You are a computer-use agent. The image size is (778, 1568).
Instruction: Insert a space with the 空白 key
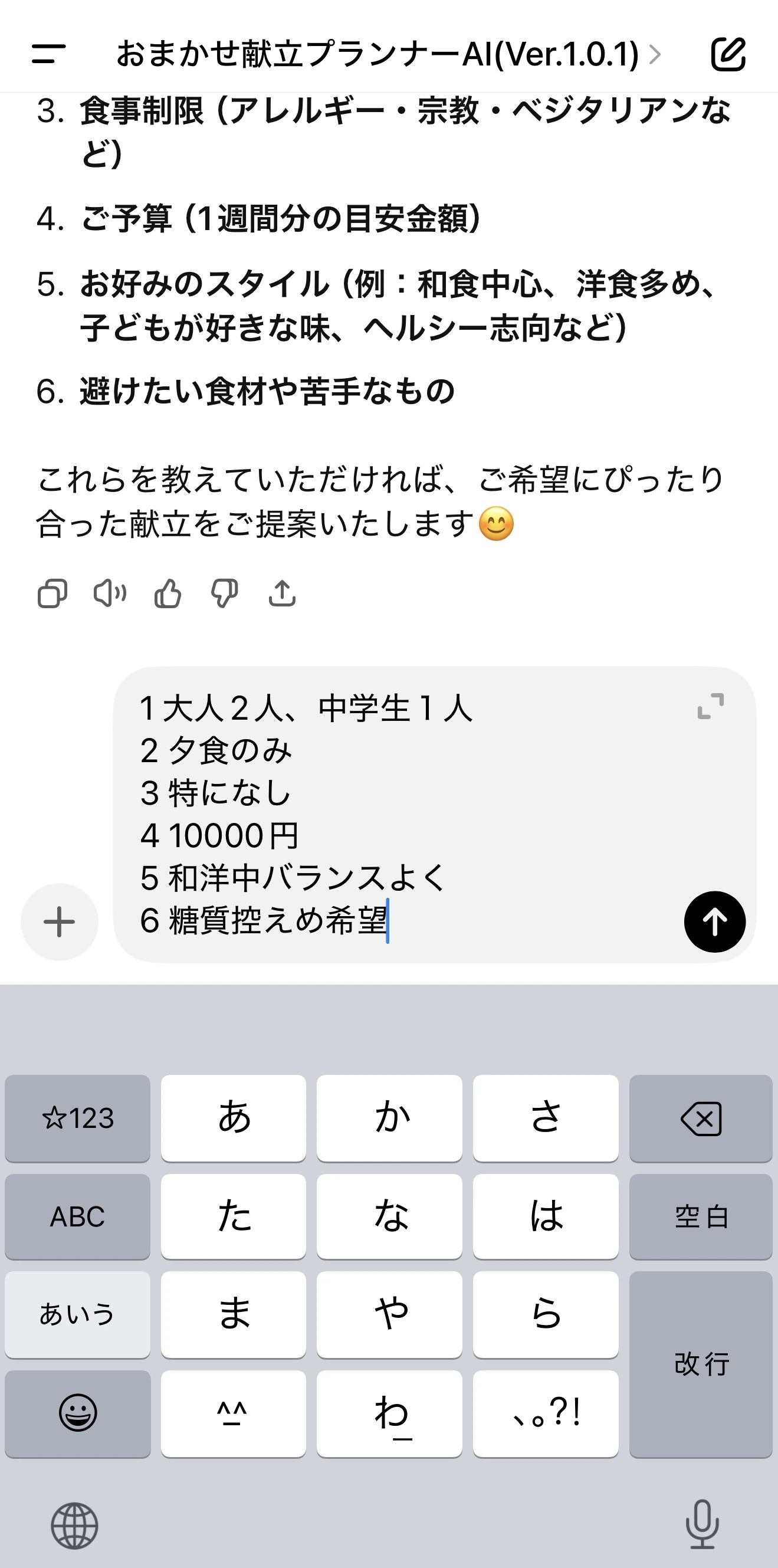(x=701, y=1216)
